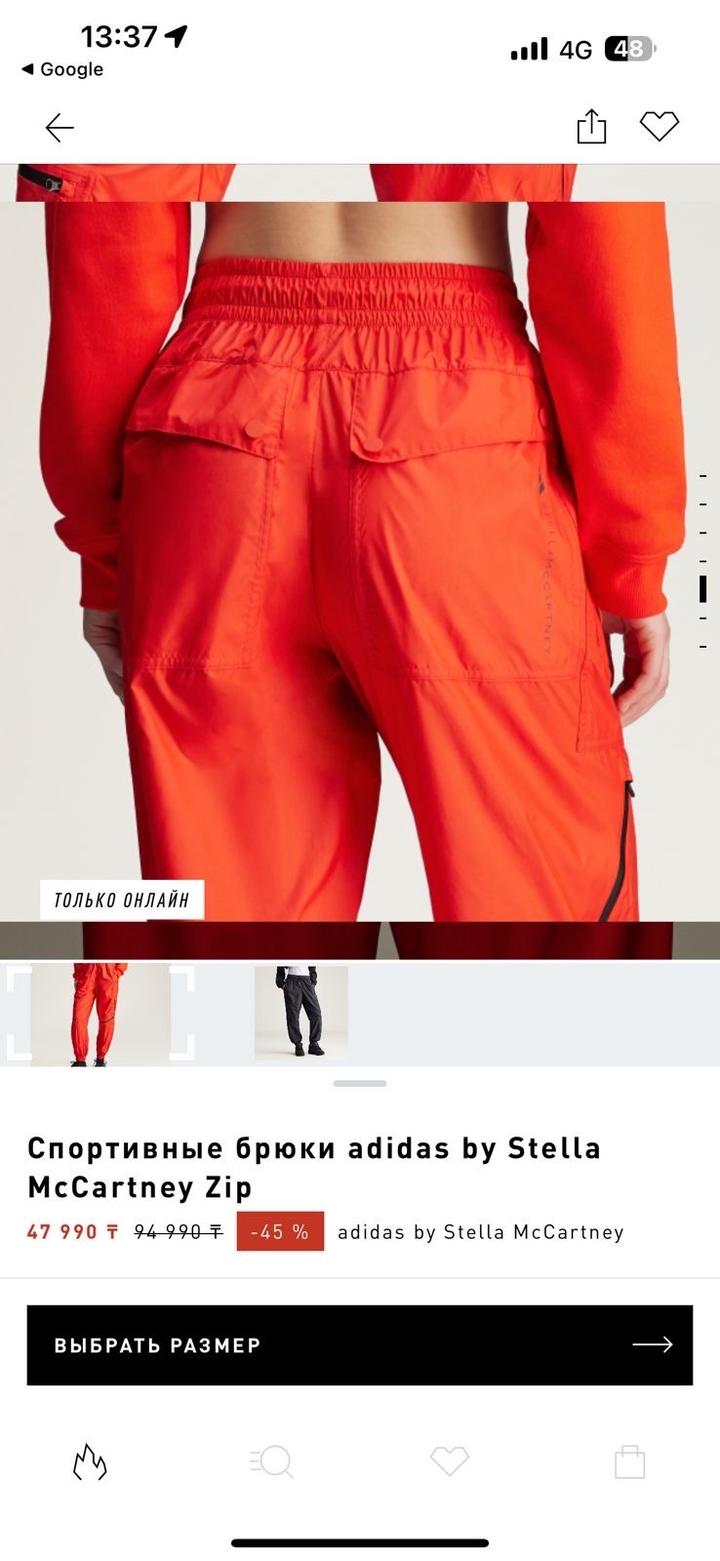Open the flame trending tab
Screen dimensions: 720x1561
tap(90, 1462)
